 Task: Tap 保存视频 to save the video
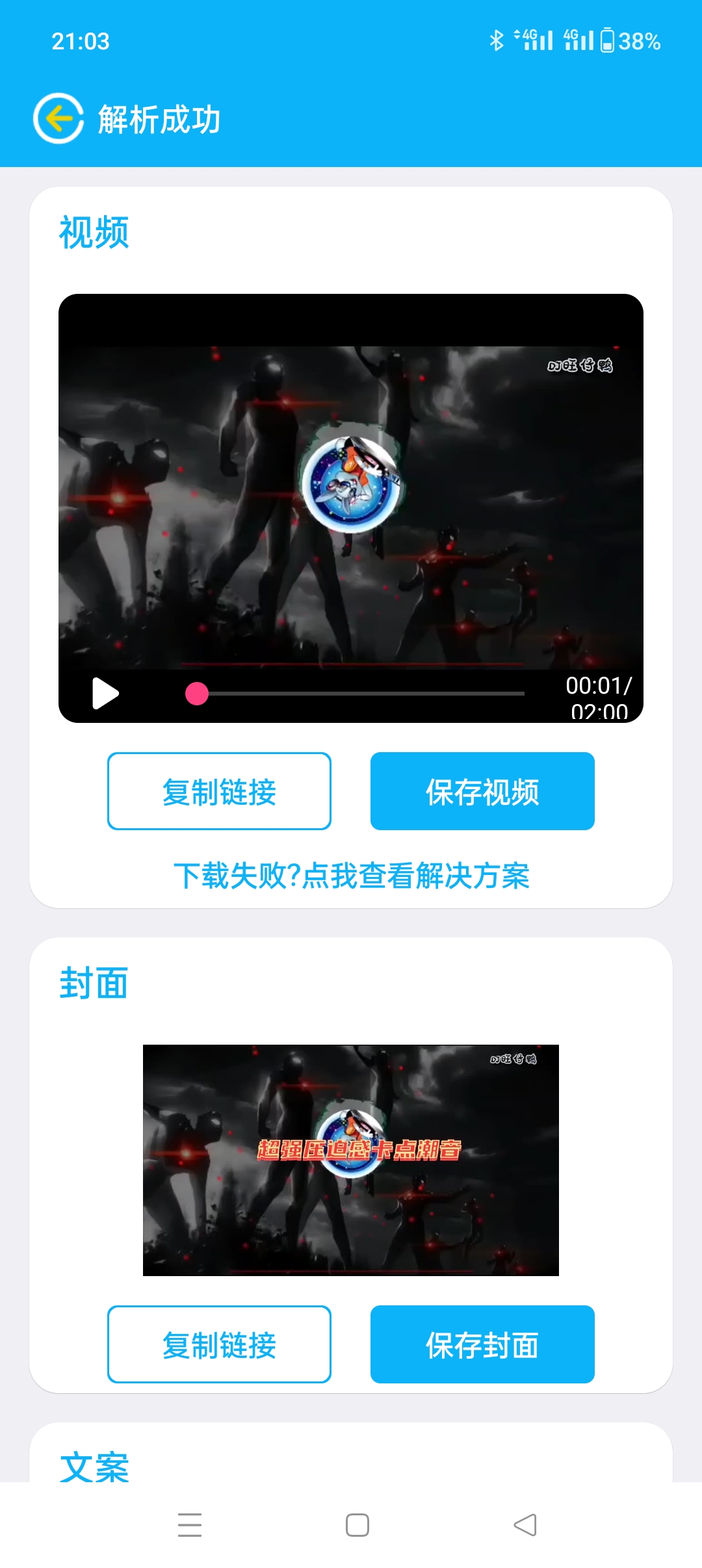click(482, 791)
